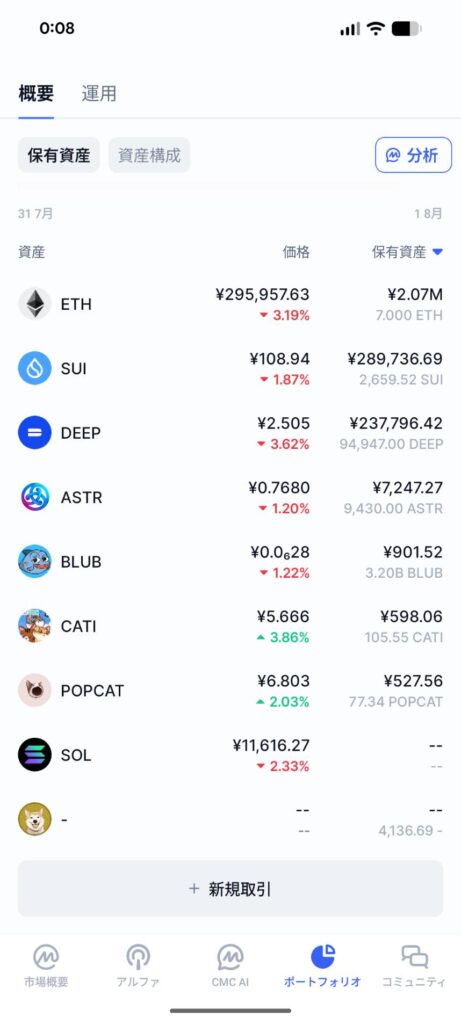View DEEP asset details

coord(230,433)
